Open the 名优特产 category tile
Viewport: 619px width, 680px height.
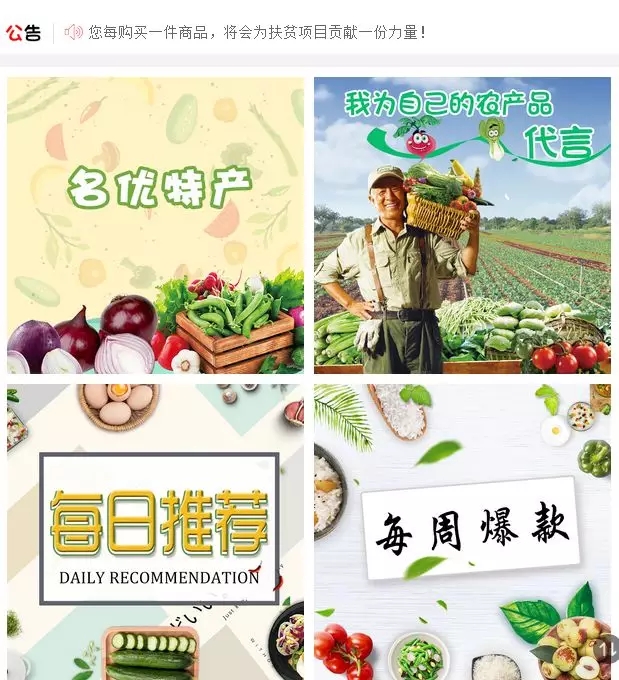(x=155, y=225)
